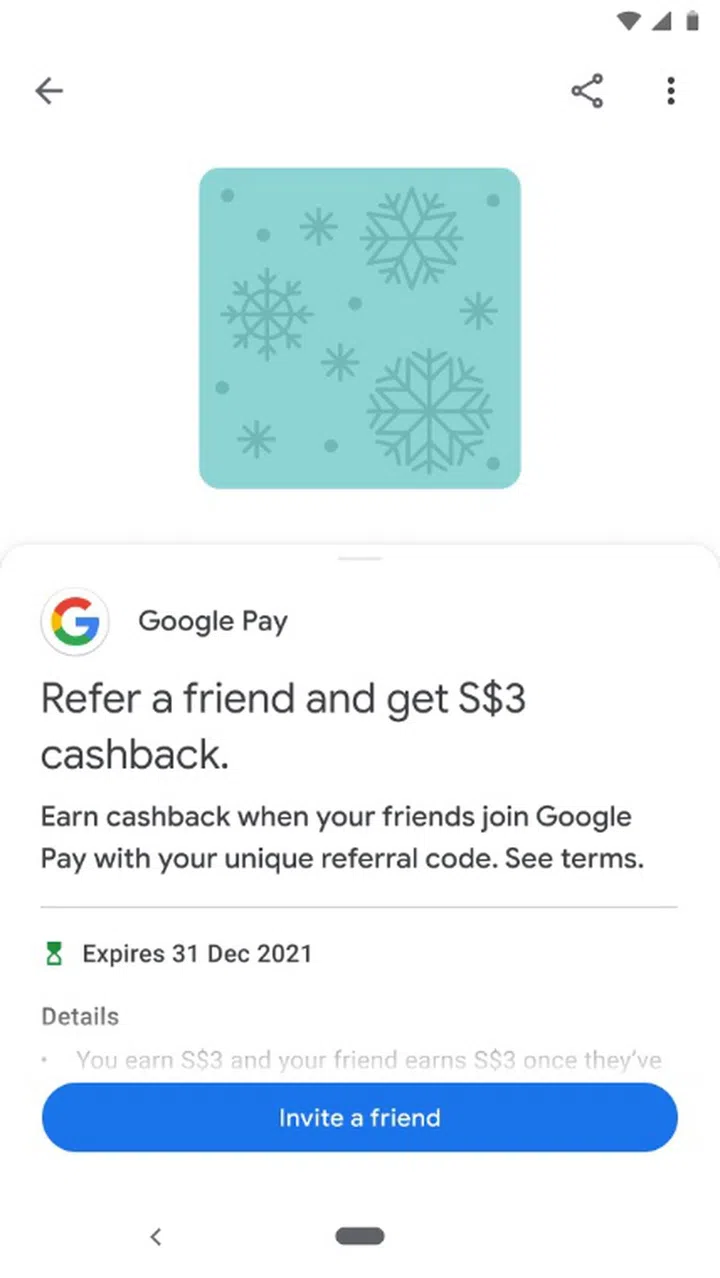Tap the system back navigation button
This screenshot has height=1278, width=720.
click(x=155, y=1236)
